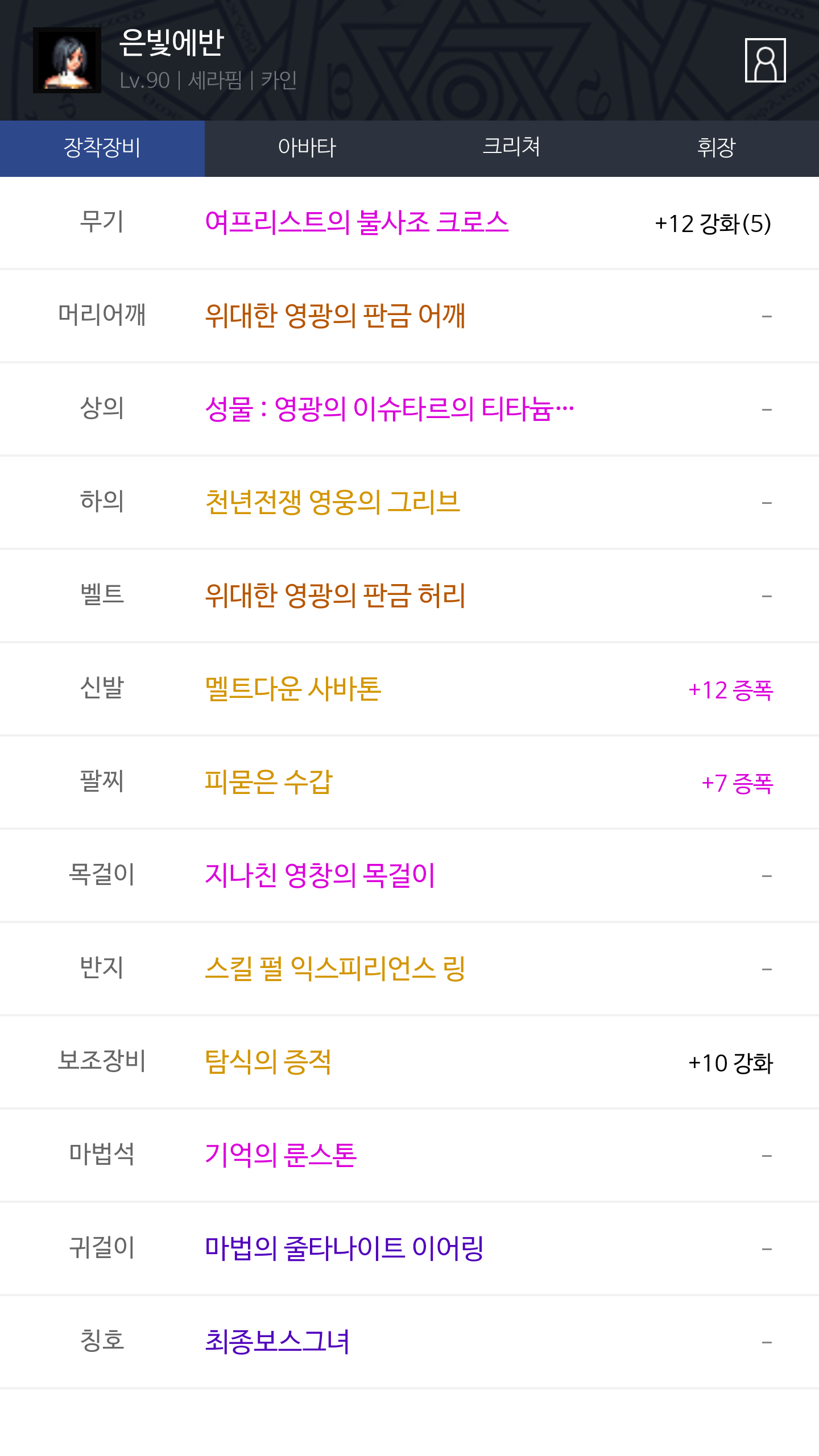Screen dimensions: 819x1456
Task: Switch to the 크리쳐 tab
Action: click(512, 148)
